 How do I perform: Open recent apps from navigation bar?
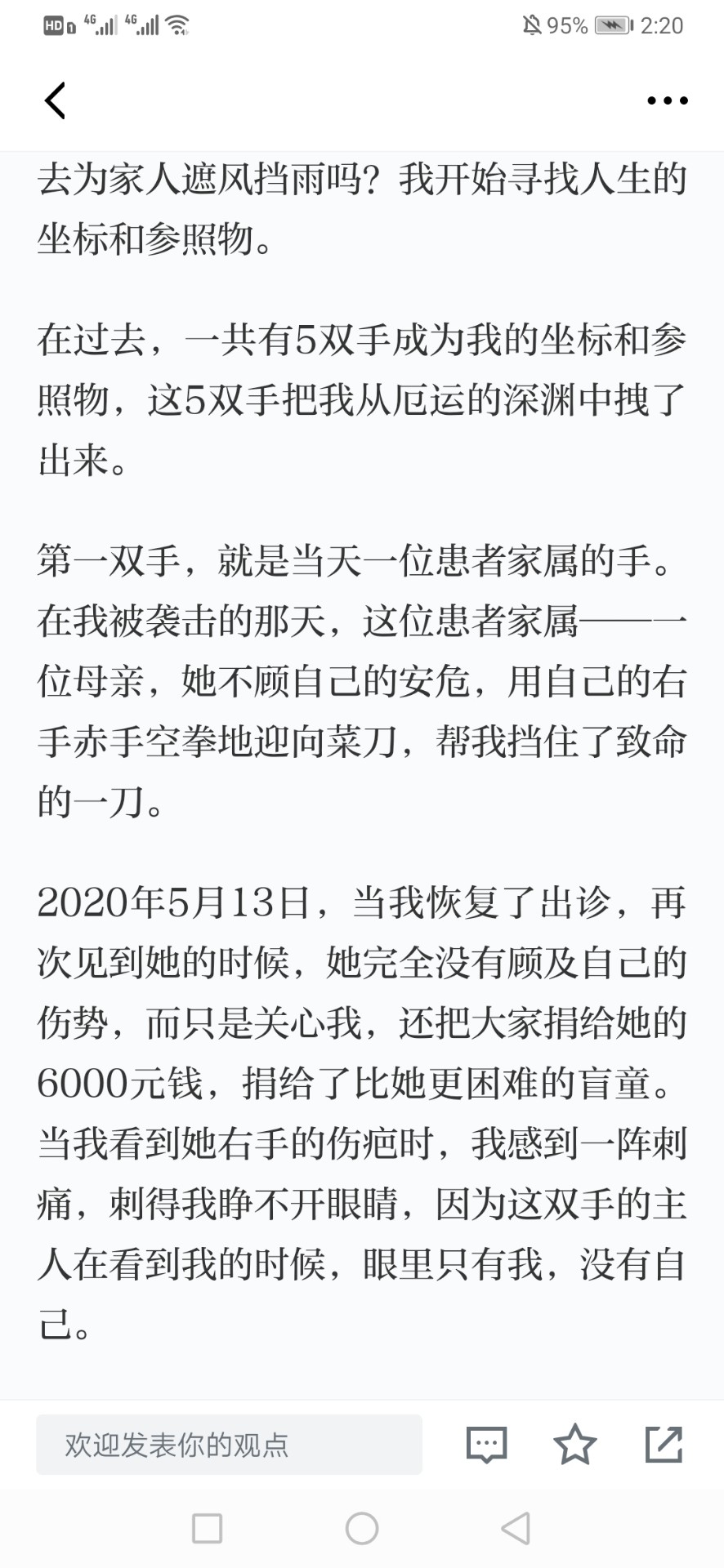(207, 1528)
